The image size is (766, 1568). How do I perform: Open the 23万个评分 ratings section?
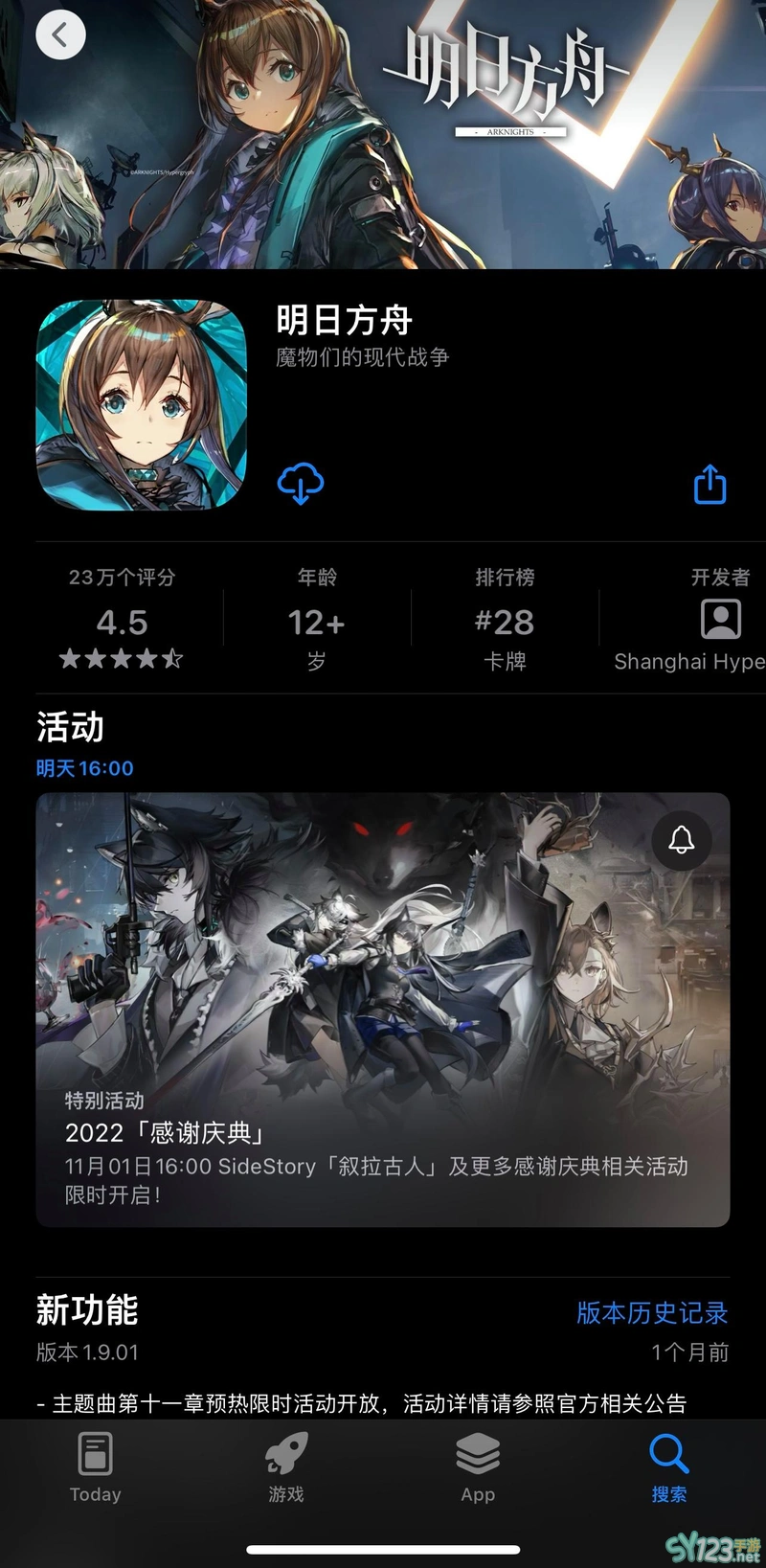[122, 620]
